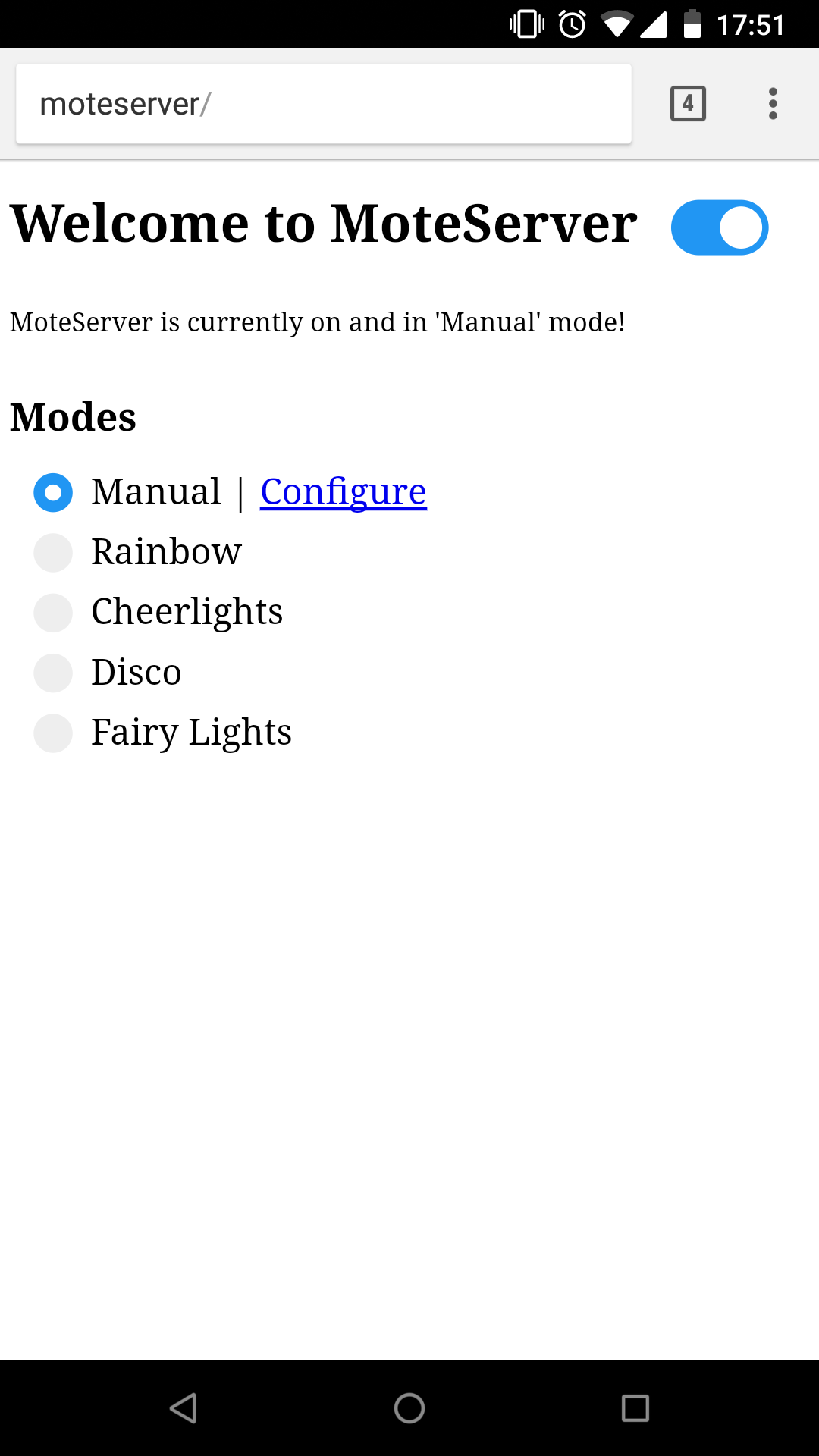Screen dimensions: 819x1456
Task: Select the Manual mode radio button
Action: (x=53, y=493)
